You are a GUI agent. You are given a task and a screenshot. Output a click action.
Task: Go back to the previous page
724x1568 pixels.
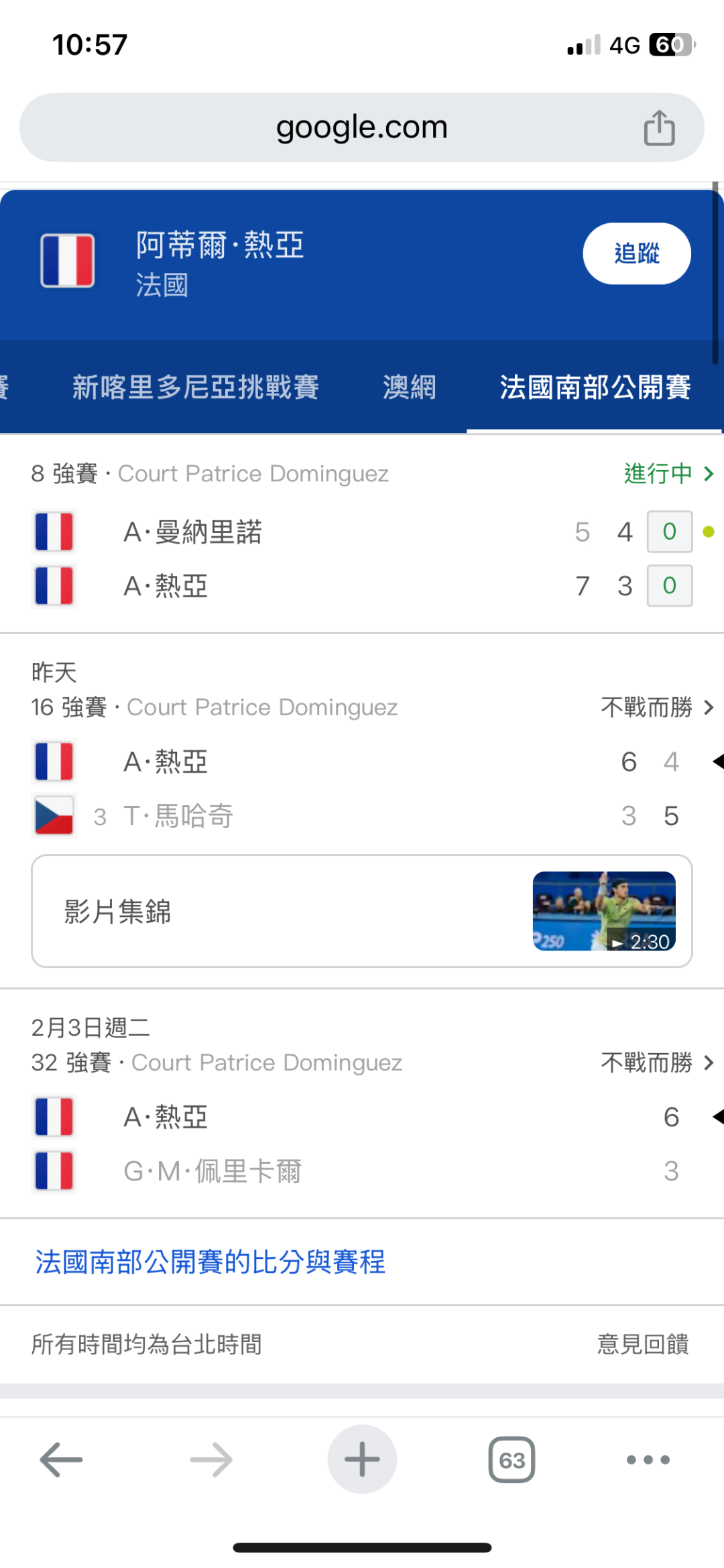coord(61,1459)
